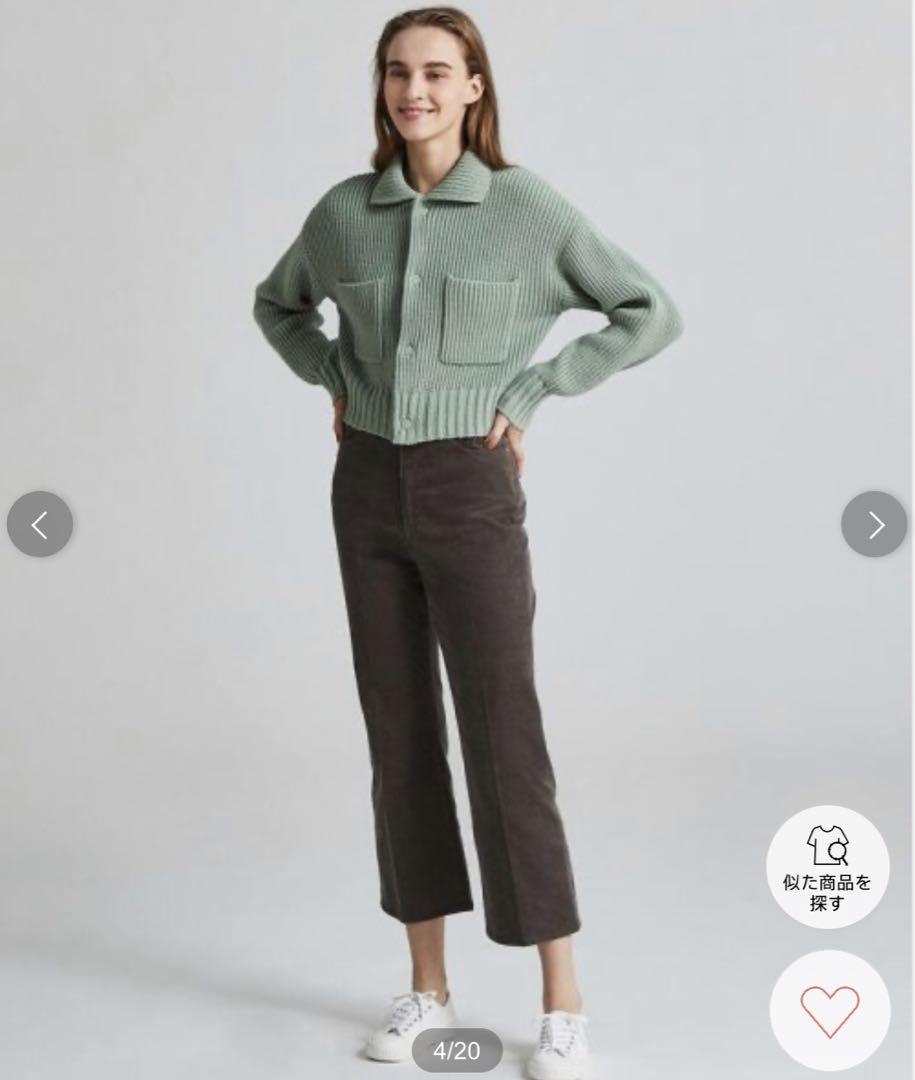Add this item to favorites with heart

point(829,1011)
